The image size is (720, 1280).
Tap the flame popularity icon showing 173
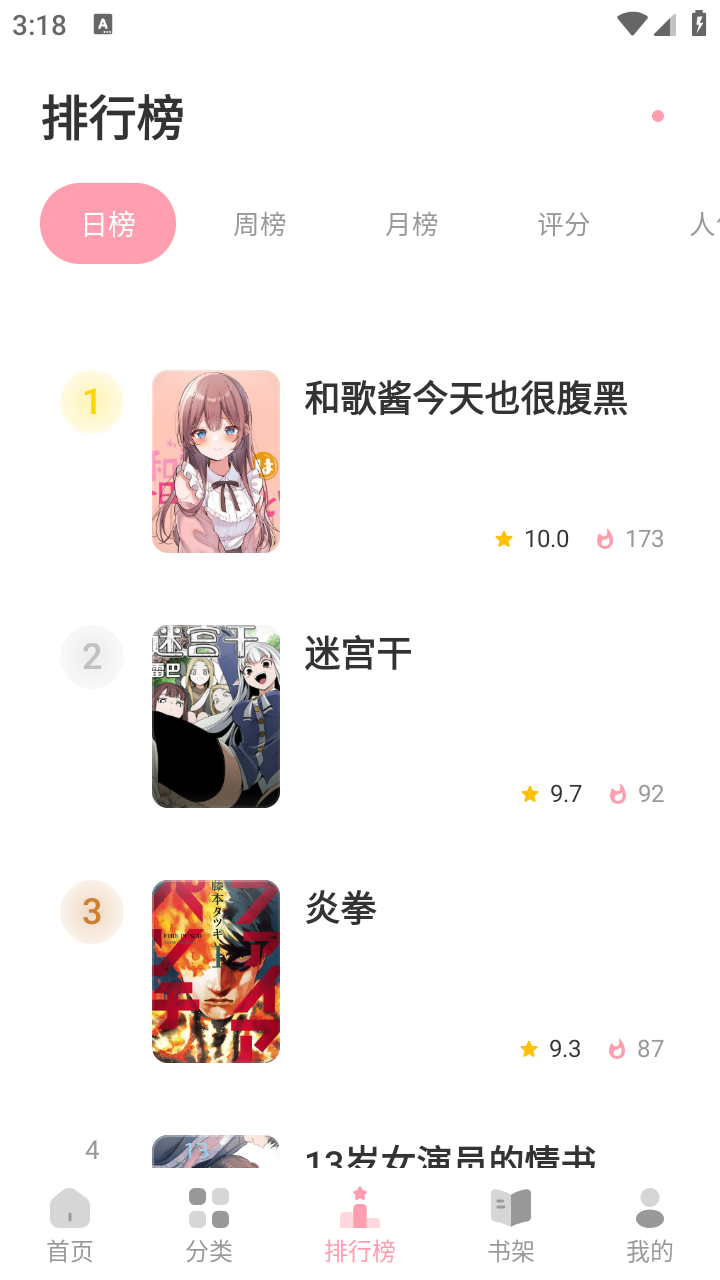click(x=608, y=538)
